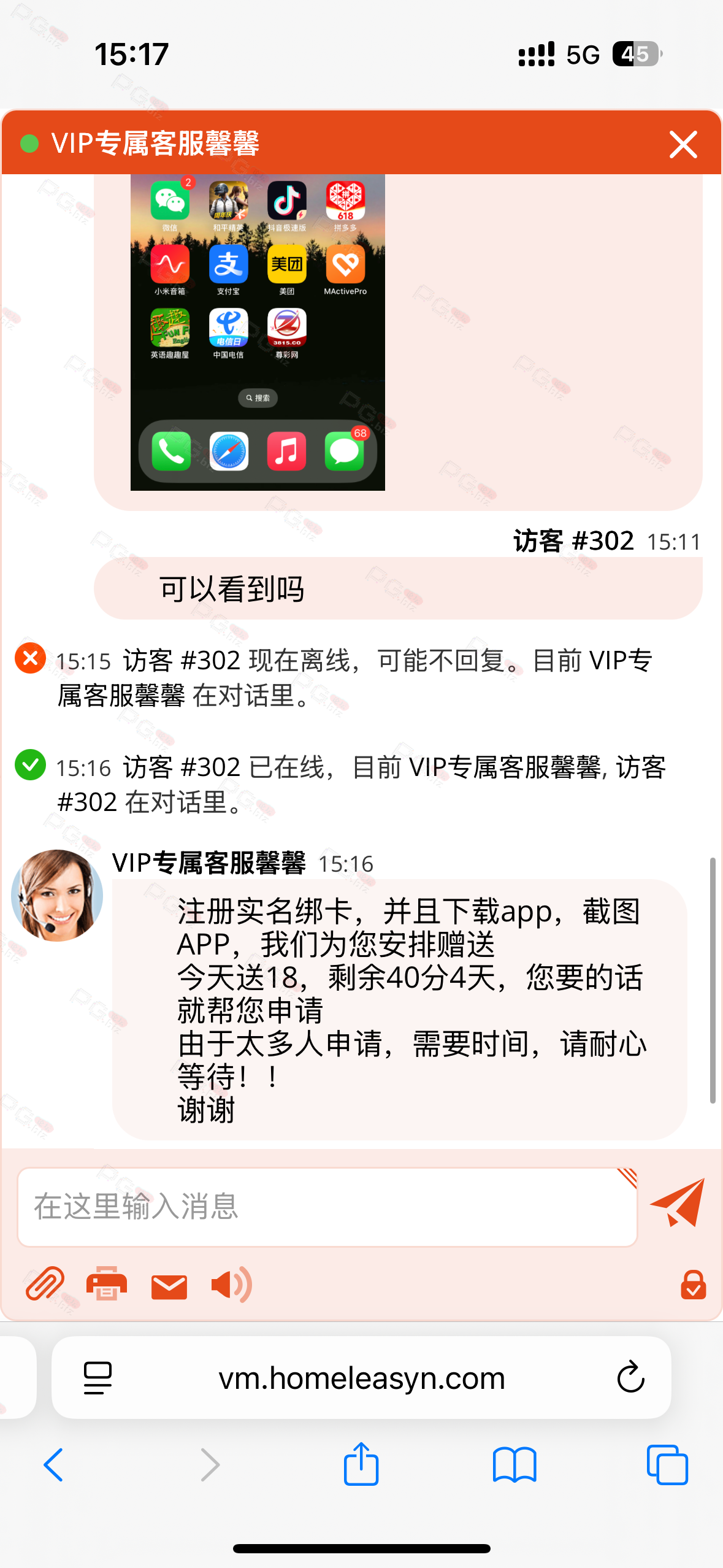Focus the 在这里输入消息 text box
723x1568 pixels.
coord(327,1207)
